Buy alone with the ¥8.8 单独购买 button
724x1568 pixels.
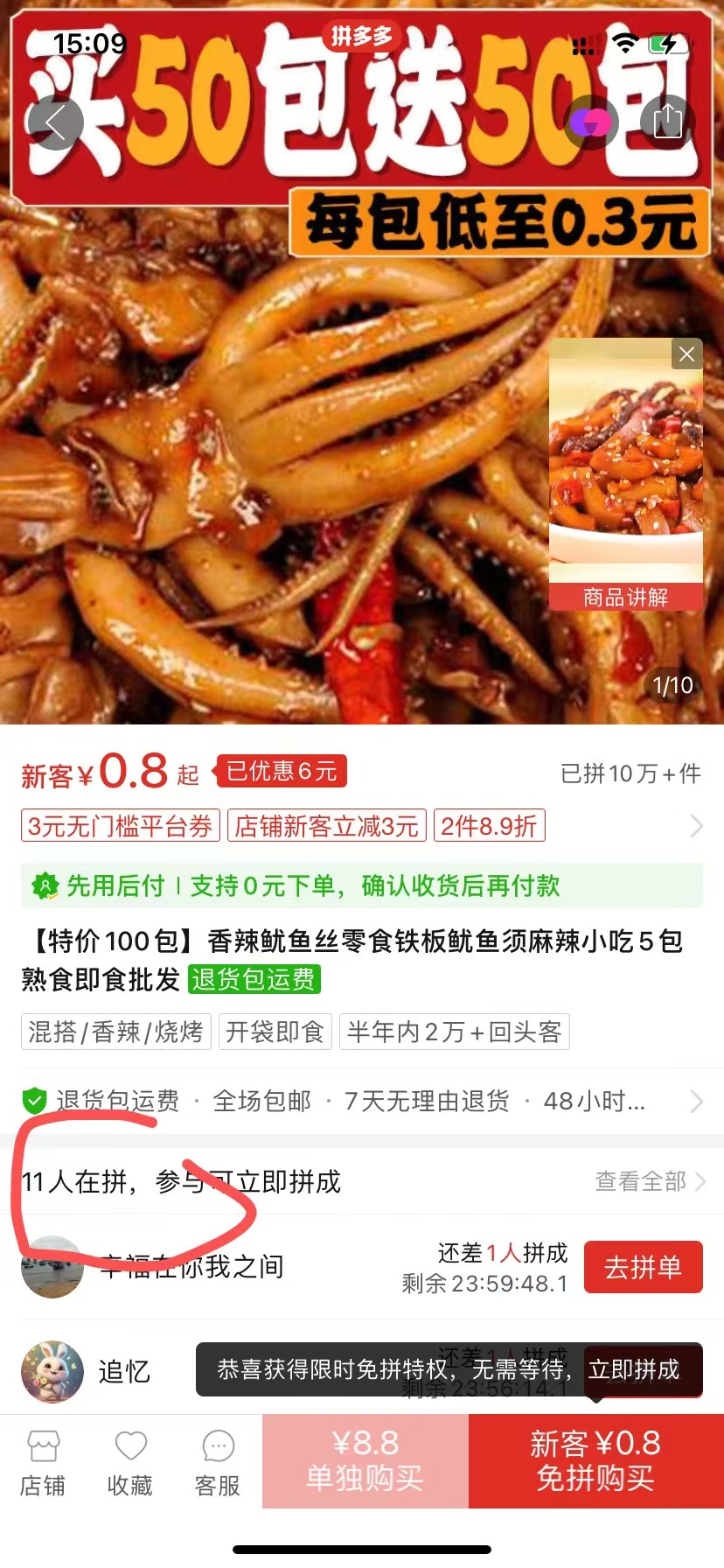(365, 1460)
